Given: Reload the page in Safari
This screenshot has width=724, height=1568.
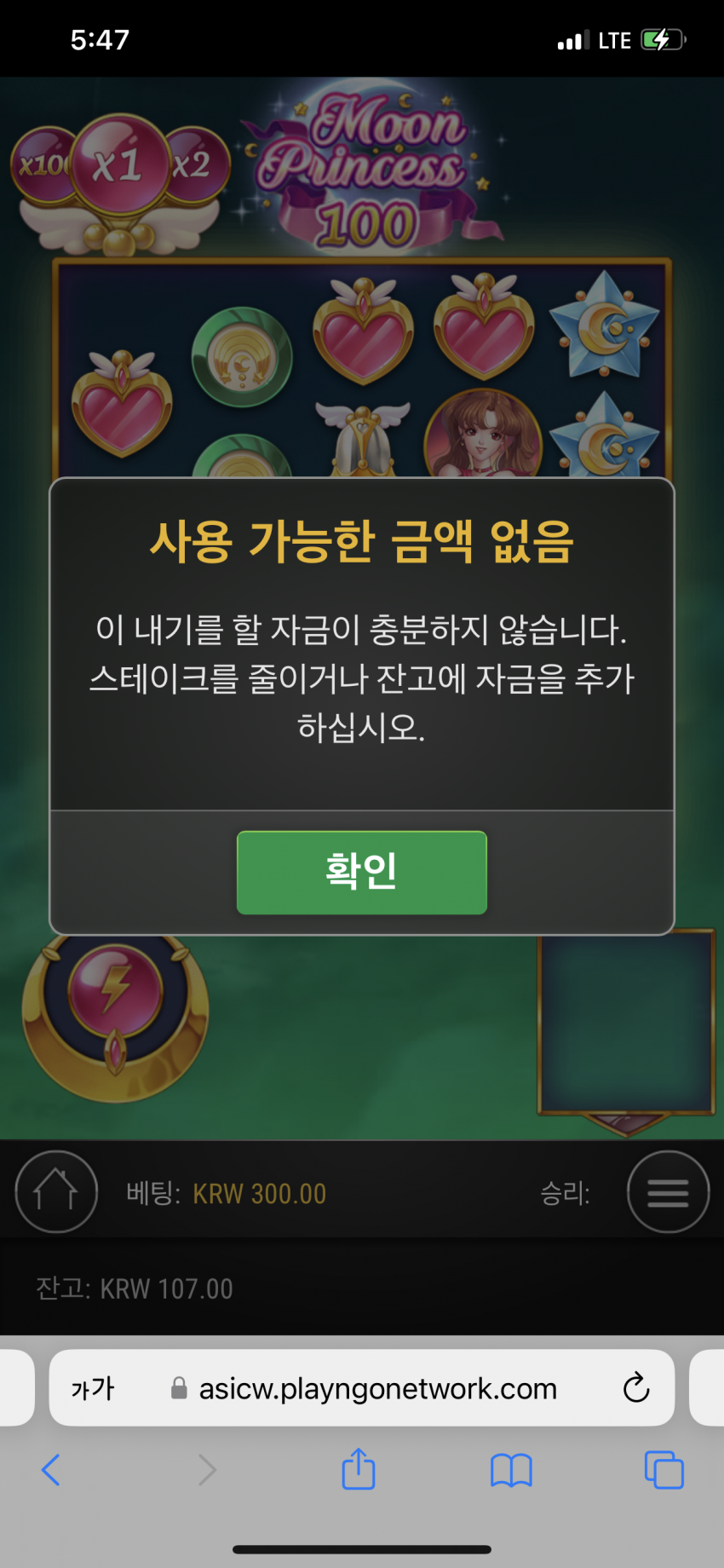Looking at the screenshot, I should pyautogui.click(x=635, y=1388).
